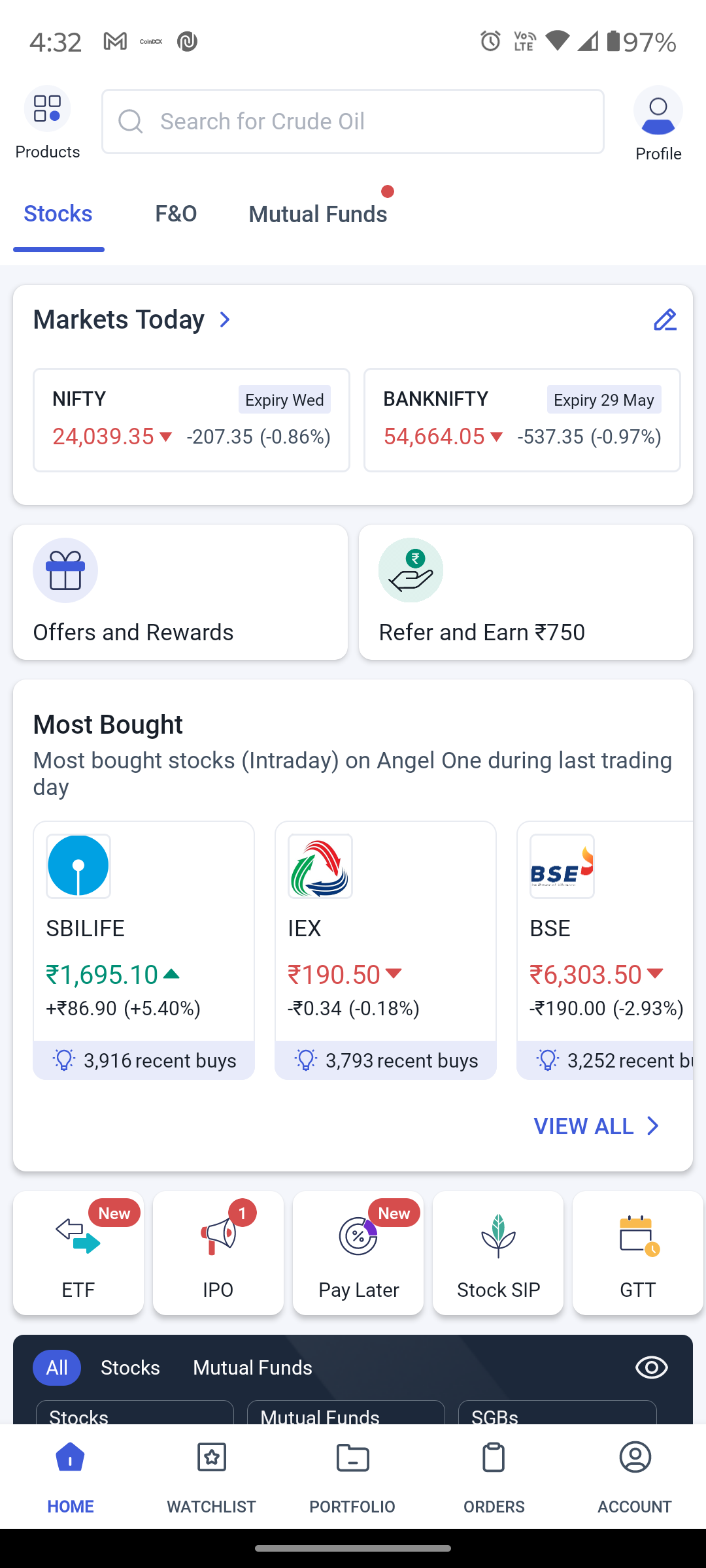Switch to the F&O tab
This screenshot has width=706, height=1568.
176,214
